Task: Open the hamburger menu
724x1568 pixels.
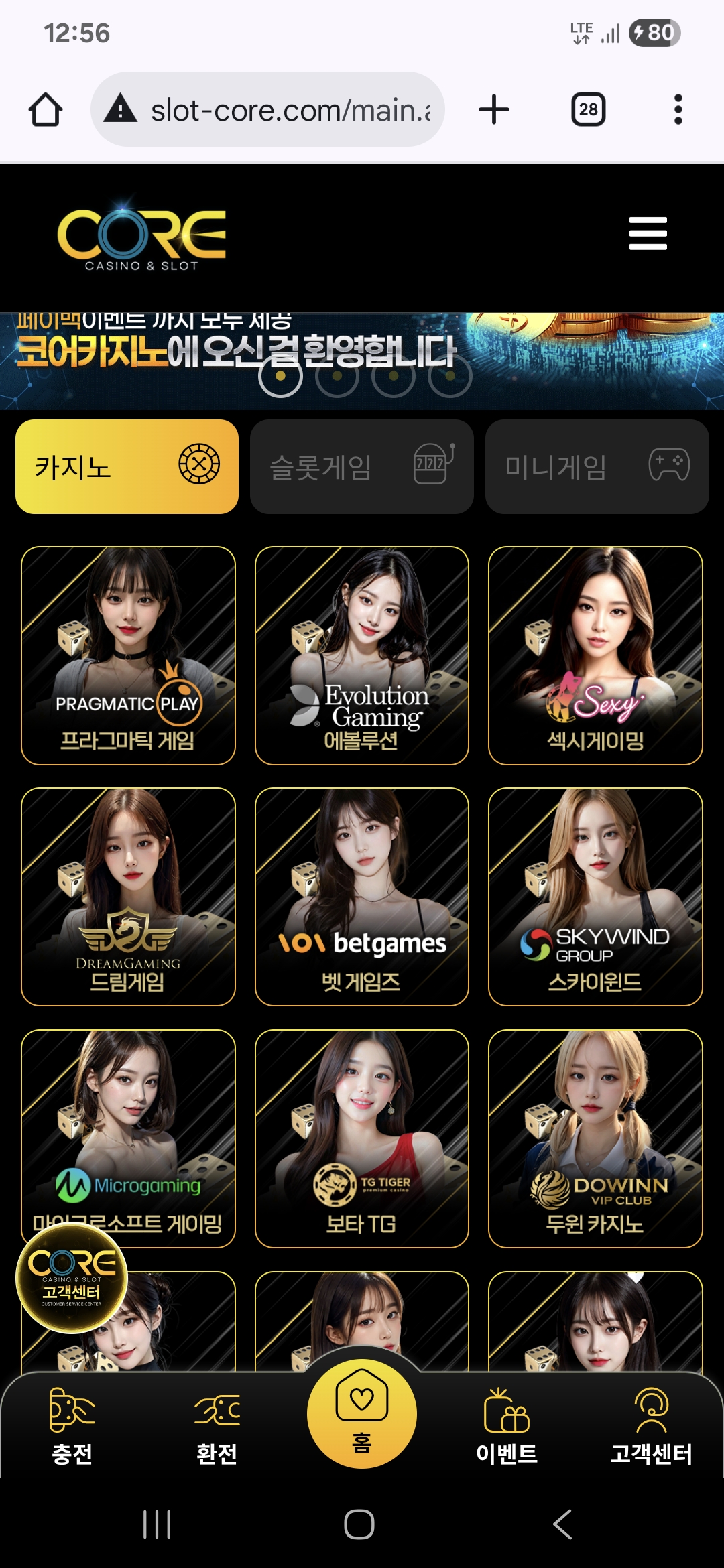Action: [x=648, y=233]
